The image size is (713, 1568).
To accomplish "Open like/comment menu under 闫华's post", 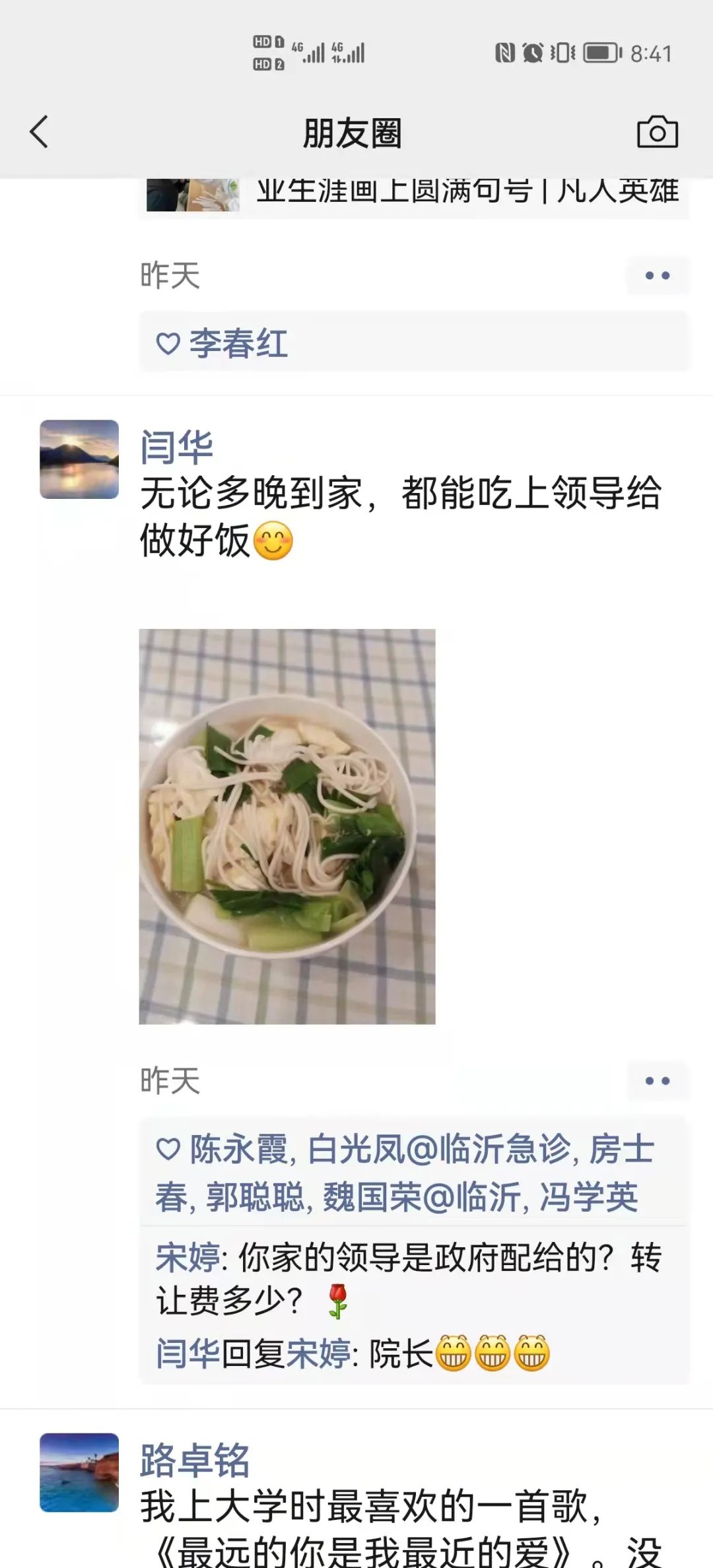I will click(x=657, y=1081).
